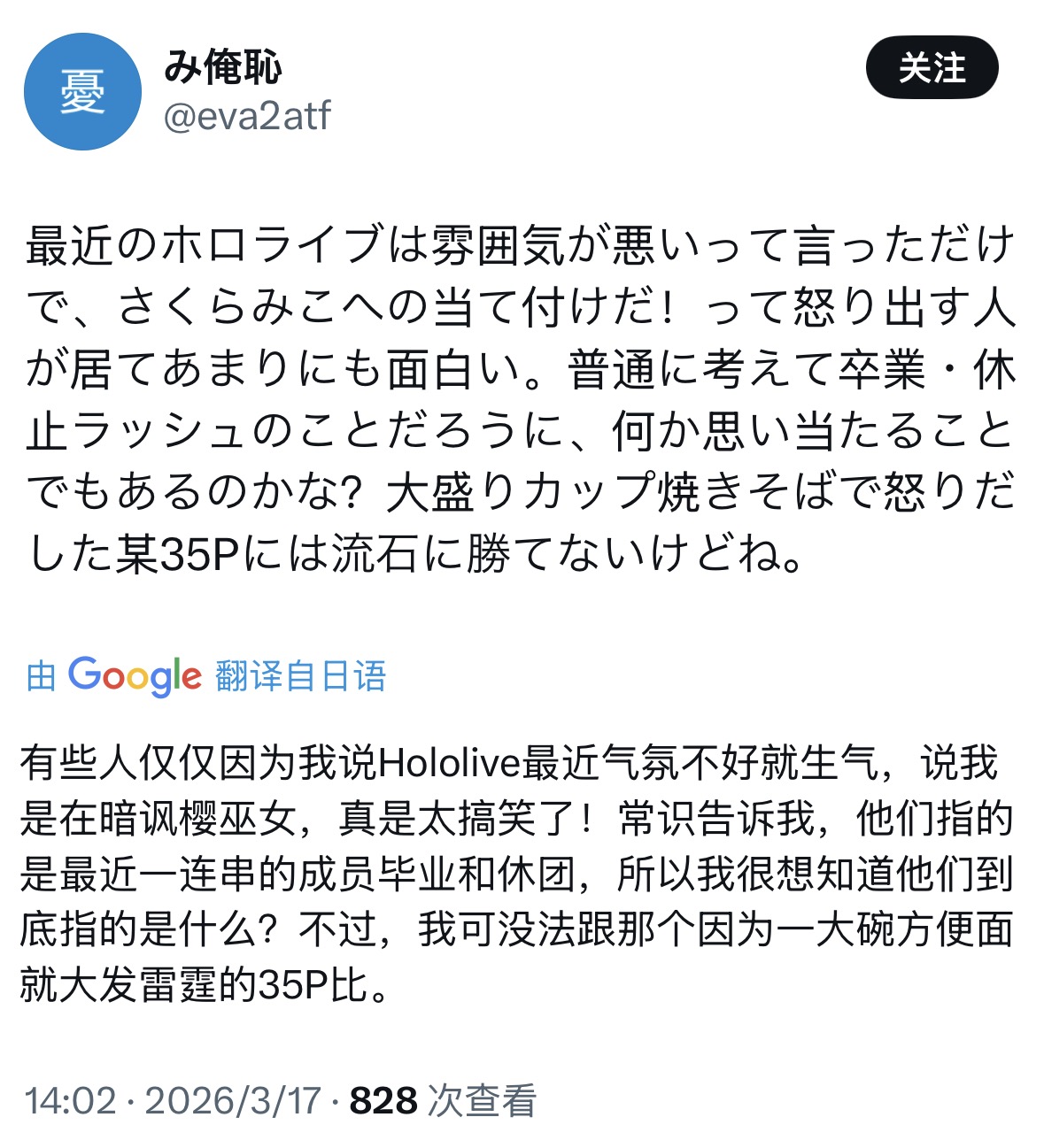This screenshot has width=1044, height=1148.
Task: Open the profile avatar with 憂
Action: 82,91
